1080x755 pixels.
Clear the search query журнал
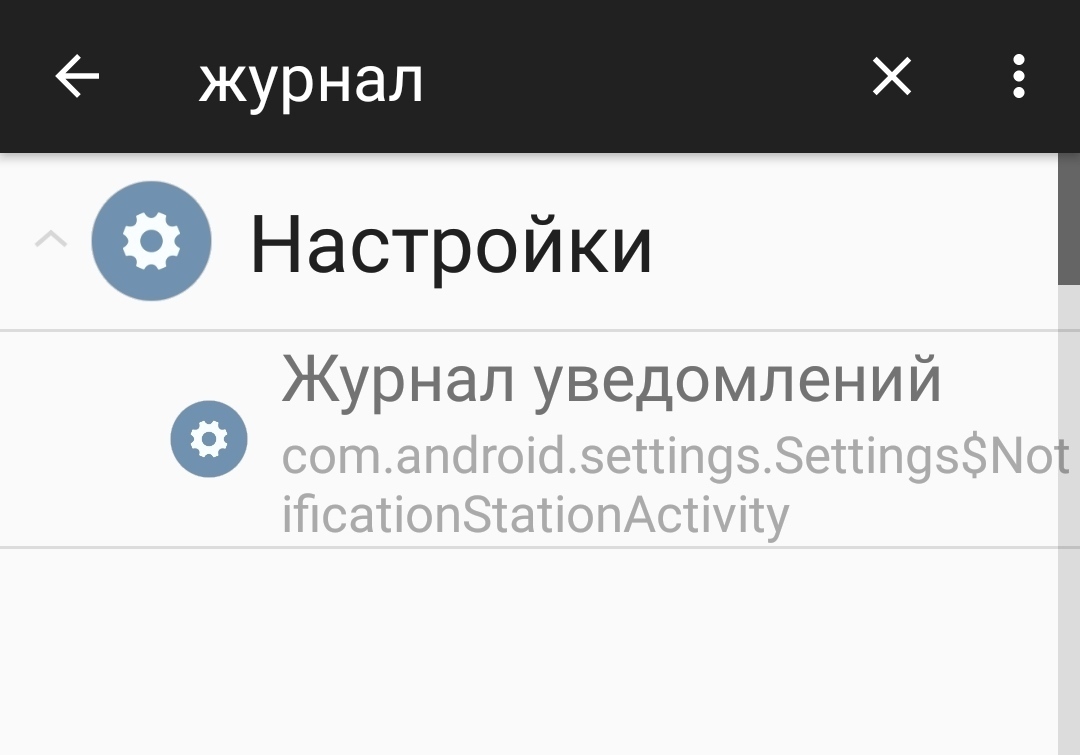tap(892, 76)
